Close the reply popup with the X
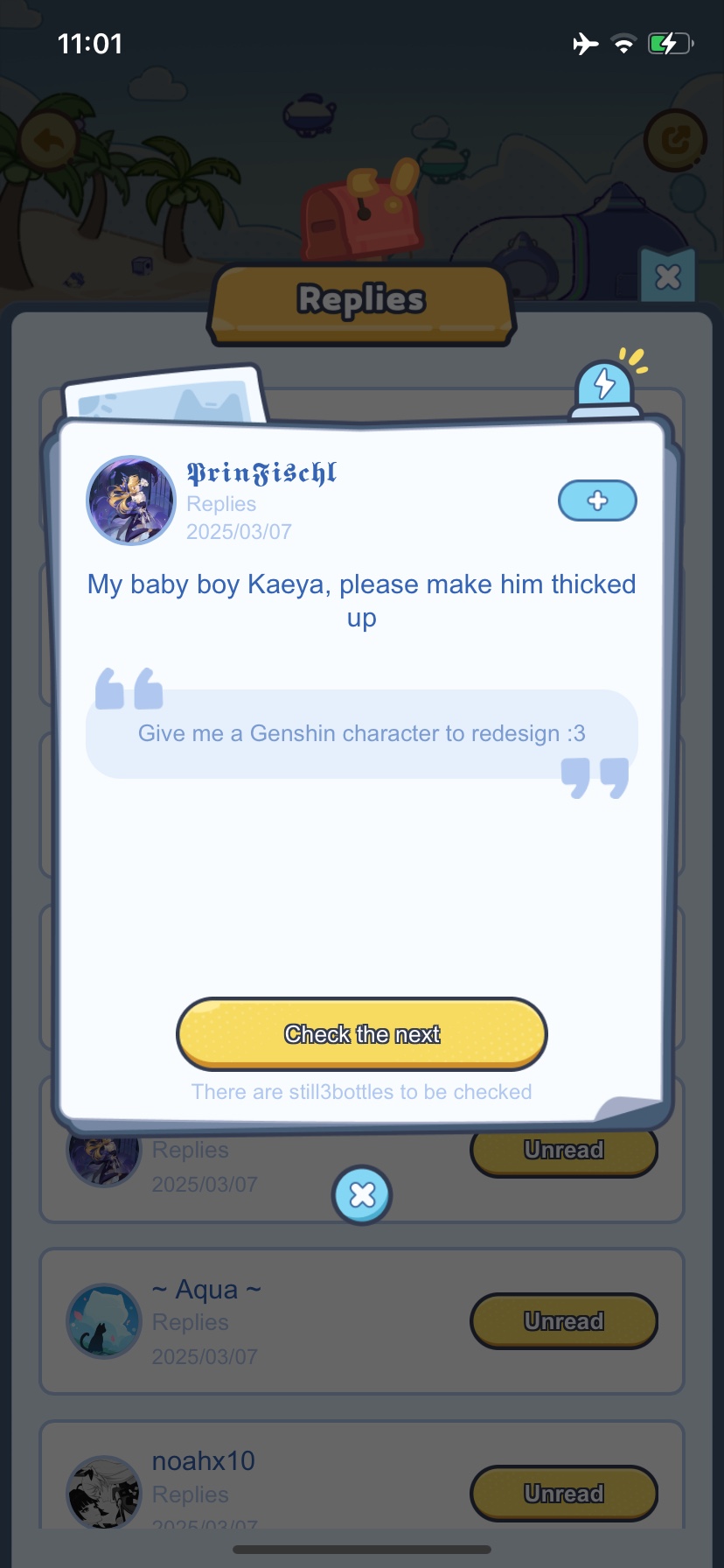The image size is (724, 1568). (361, 1194)
